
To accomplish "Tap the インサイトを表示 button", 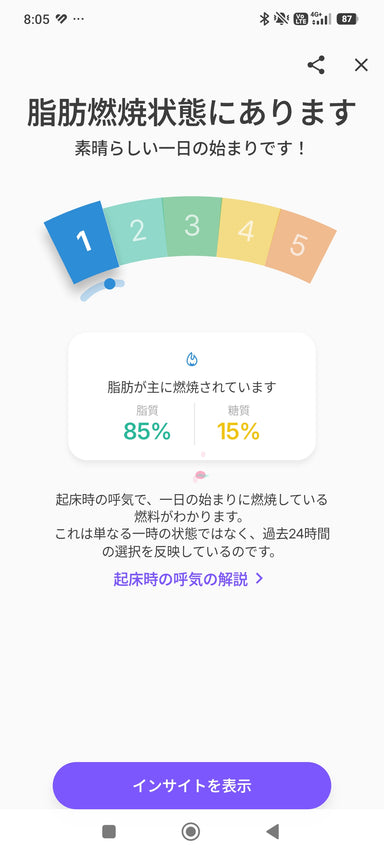I will [192, 785].
